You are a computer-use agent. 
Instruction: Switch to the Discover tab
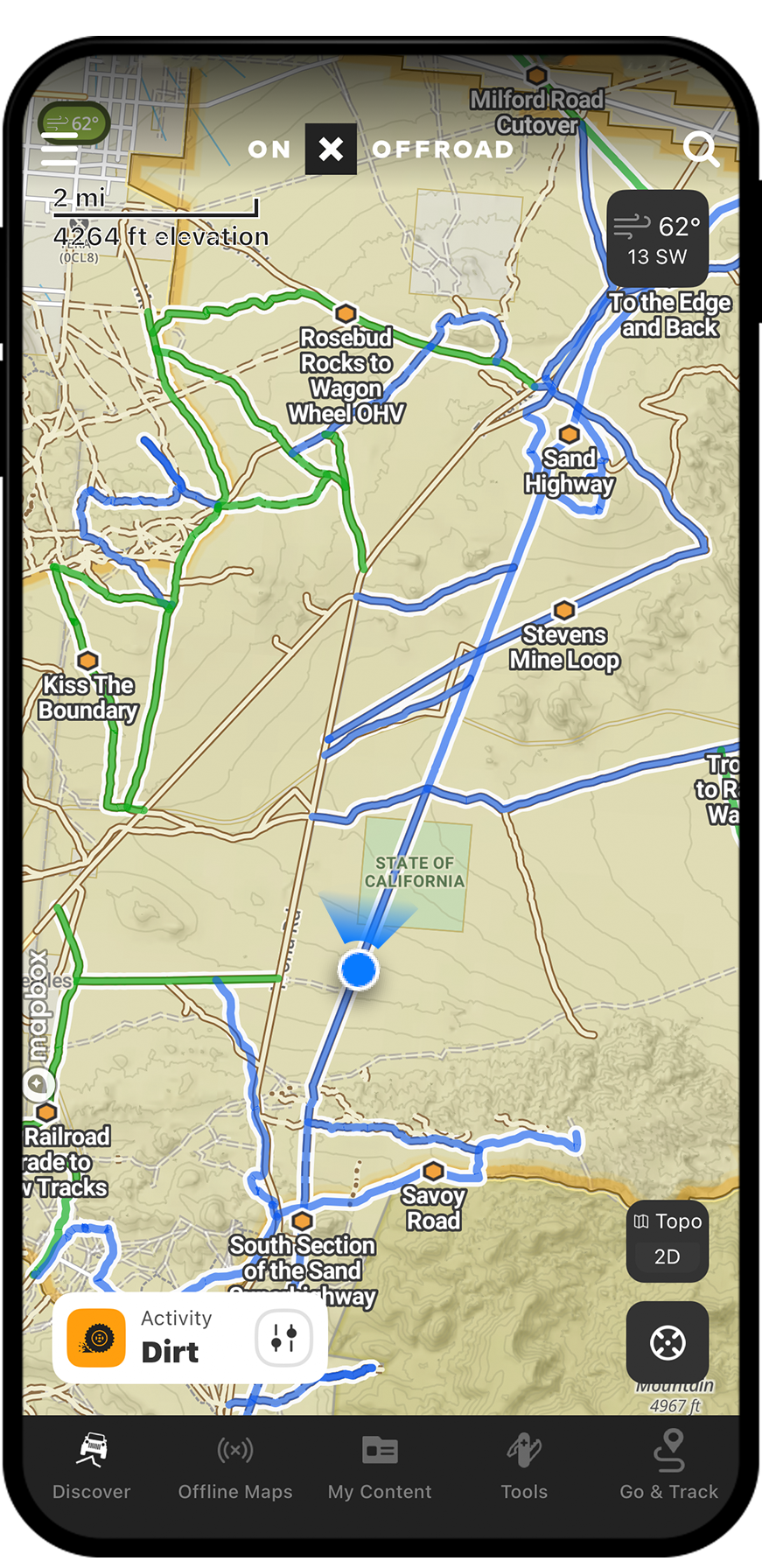[91, 1467]
